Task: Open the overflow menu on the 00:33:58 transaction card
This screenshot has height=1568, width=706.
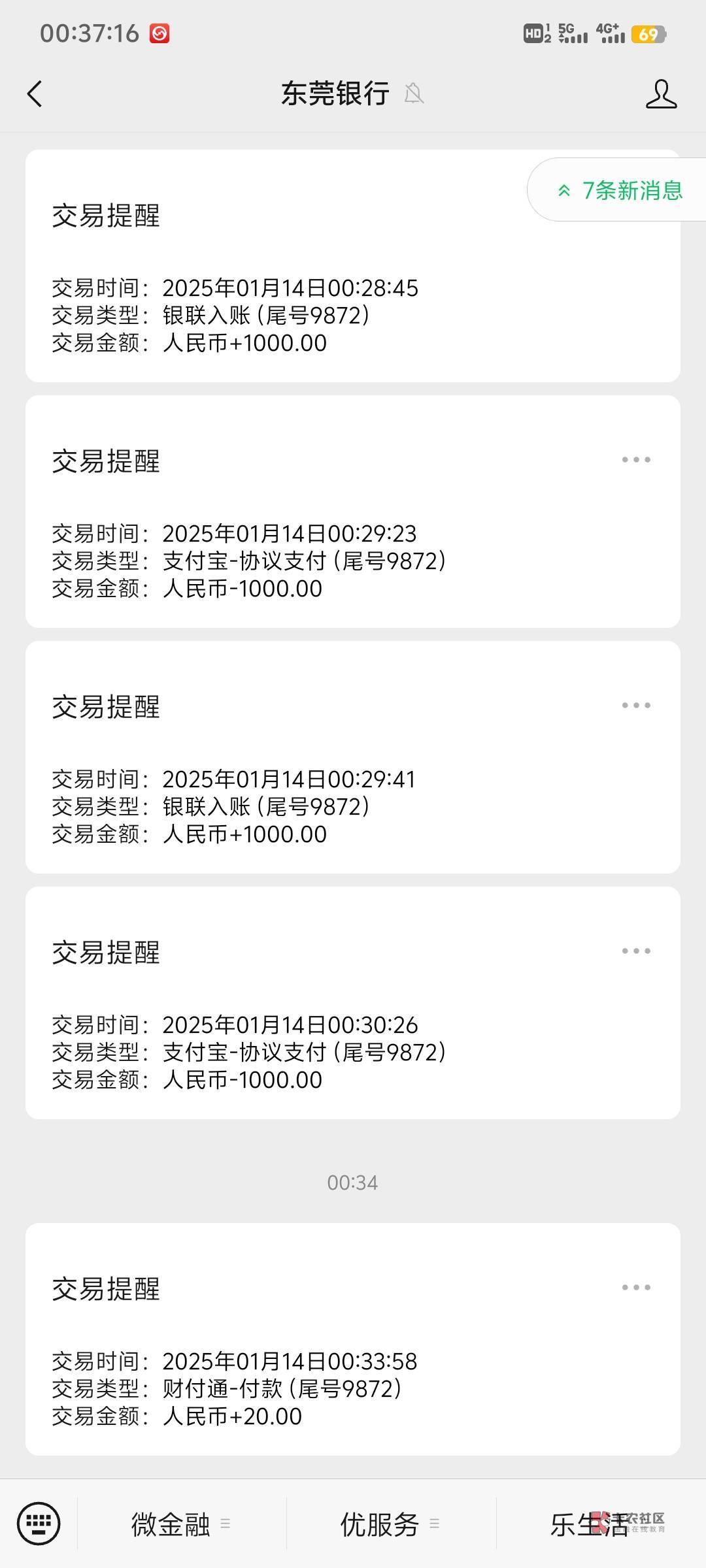Action: [x=636, y=1288]
